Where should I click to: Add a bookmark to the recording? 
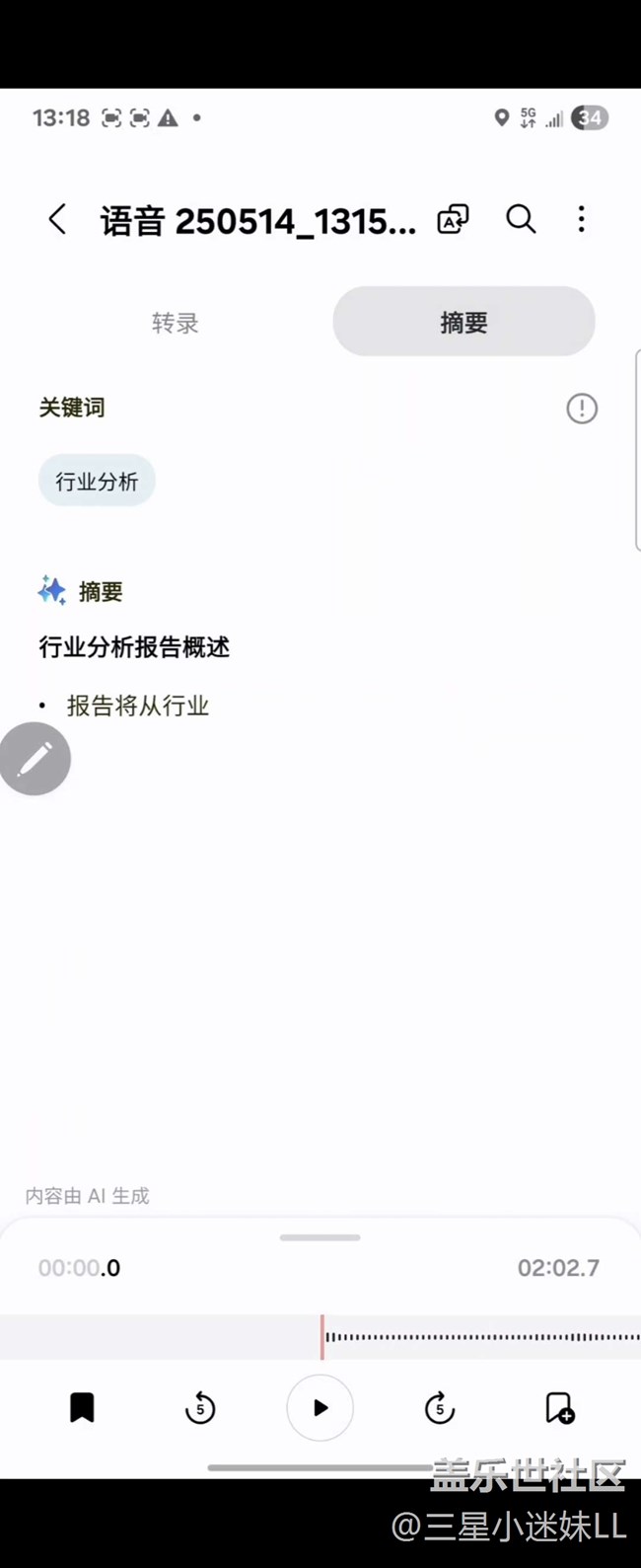82,1408
